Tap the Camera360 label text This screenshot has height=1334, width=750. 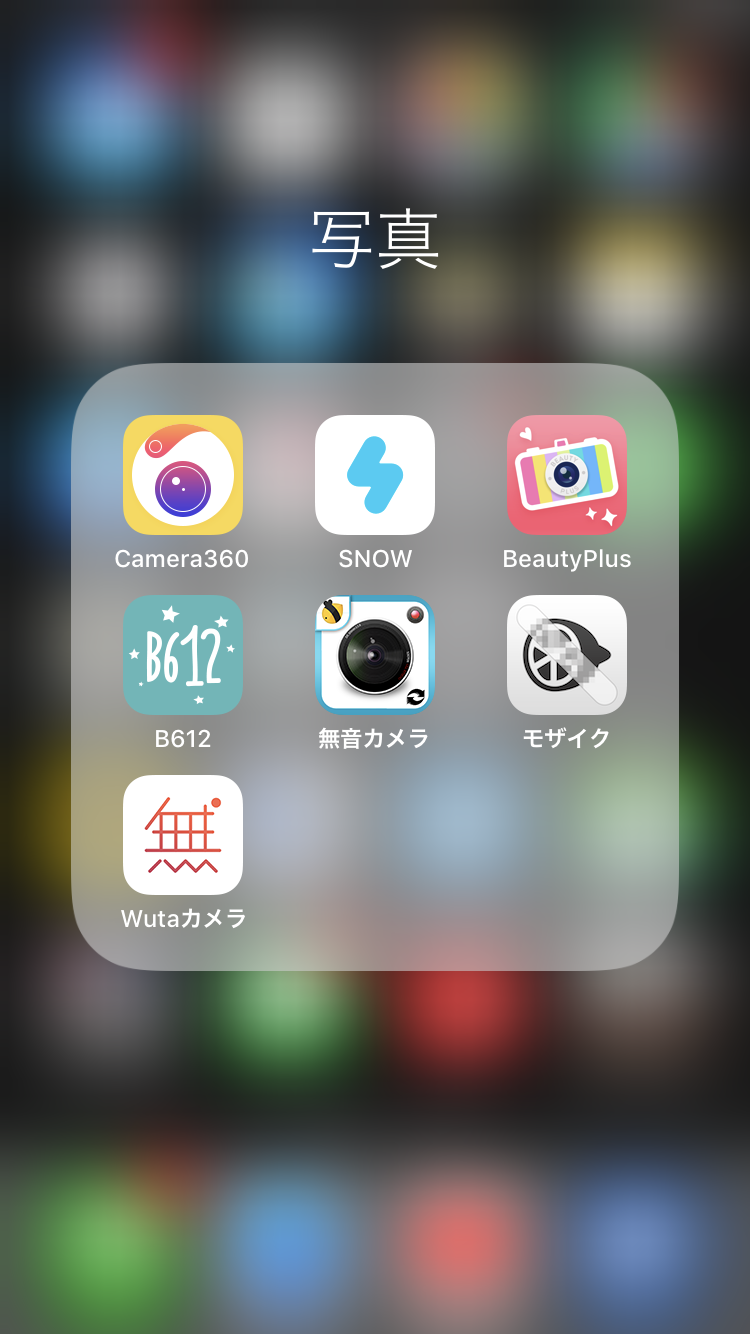[x=183, y=559]
